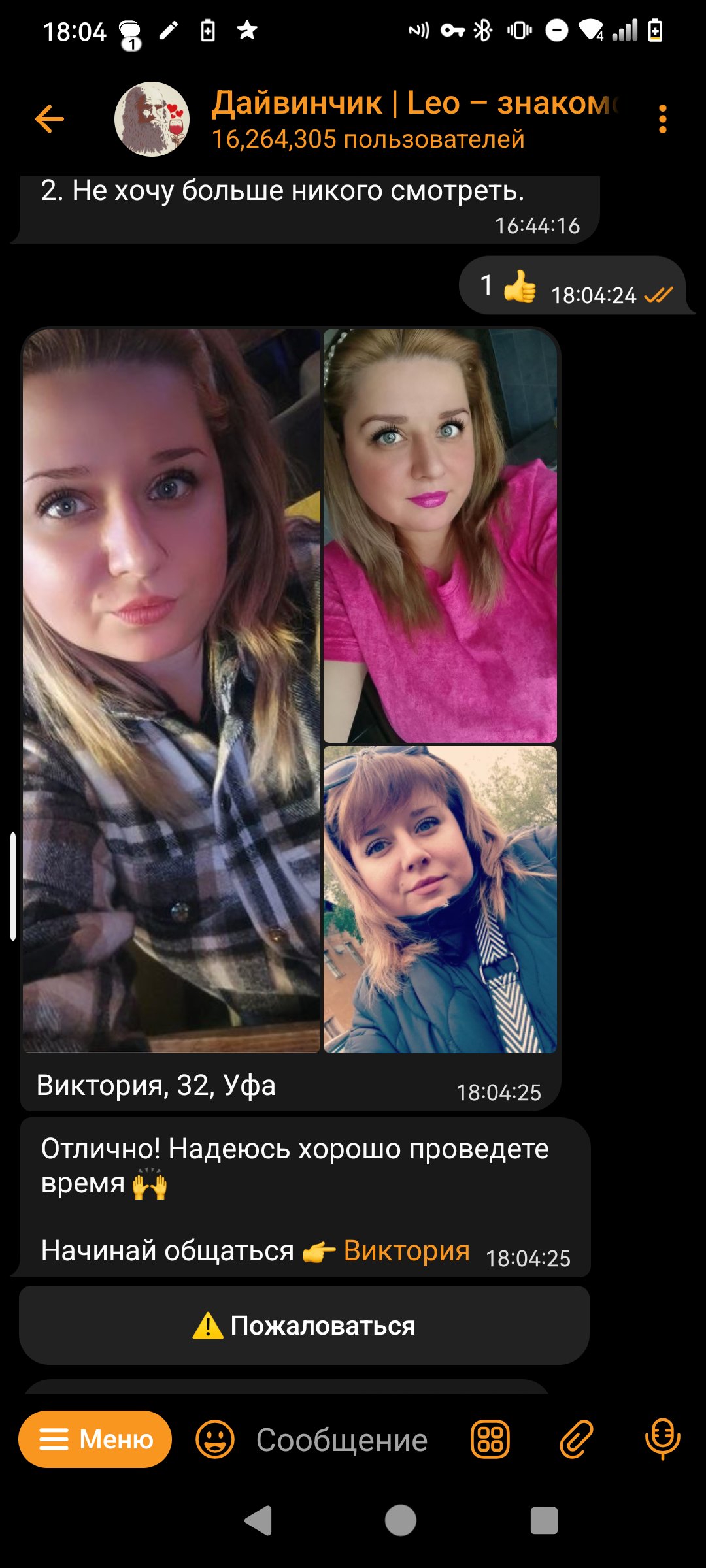
Task: Open the photo with the blue jacket
Action: 440,900
